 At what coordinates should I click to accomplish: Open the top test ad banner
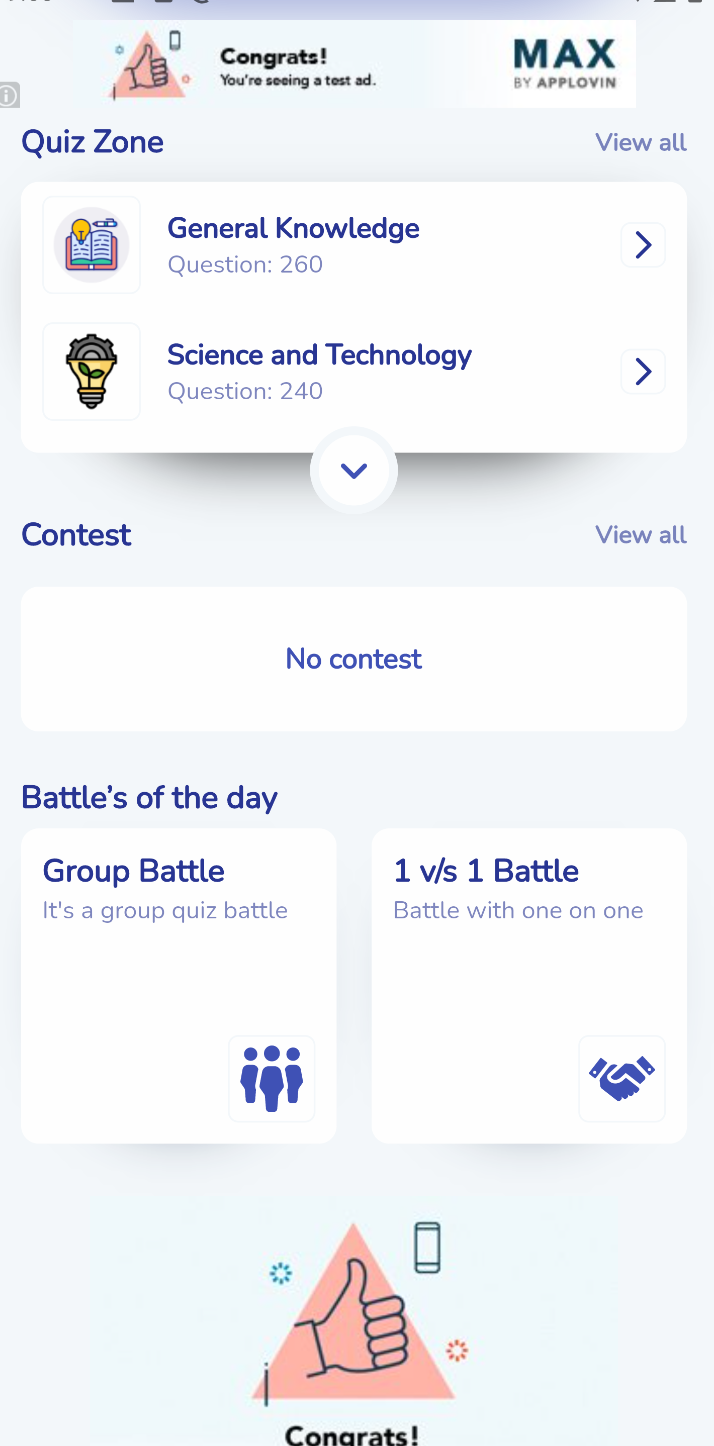[x=354, y=66]
